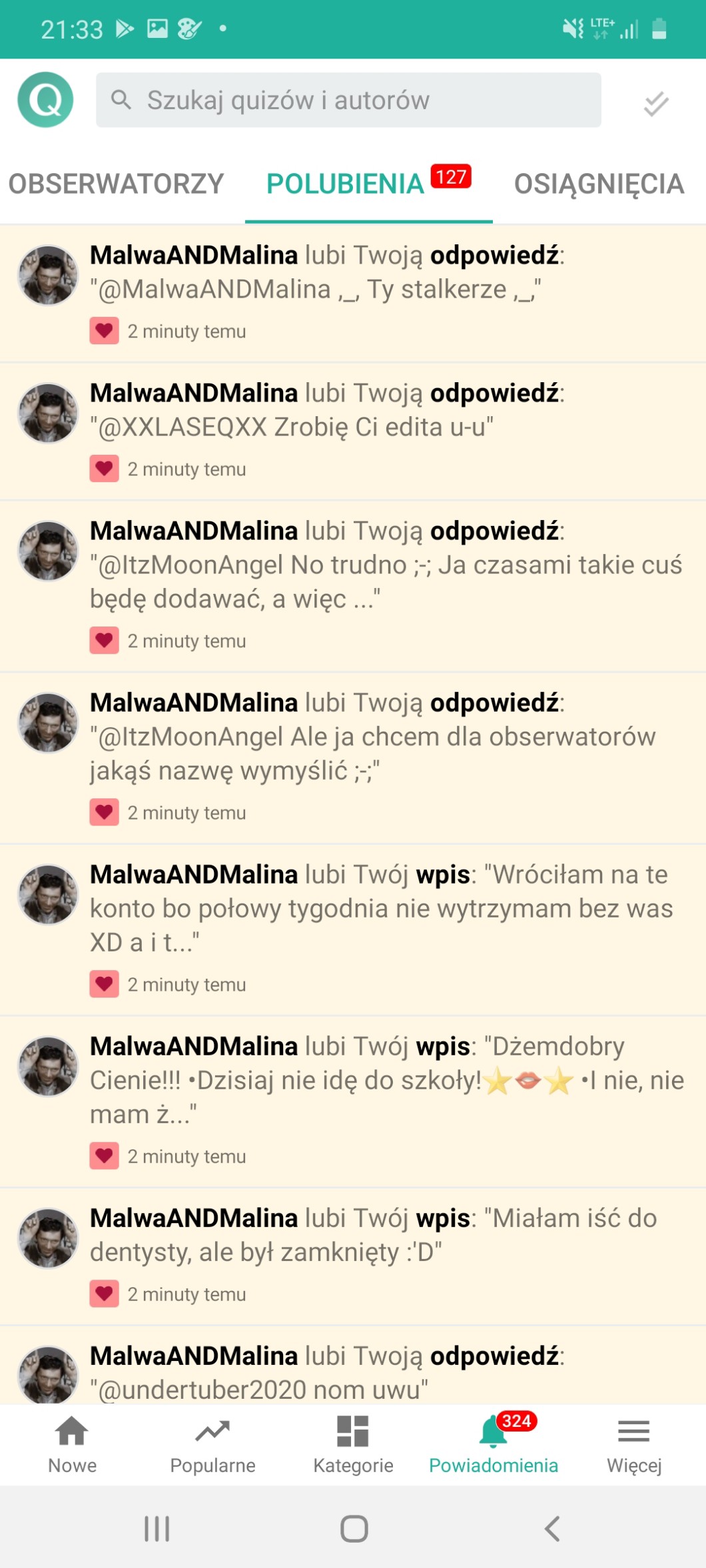Switch to the Osiągnięcia tab
This screenshot has height=1568, width=706.
(x=599, y=184)
